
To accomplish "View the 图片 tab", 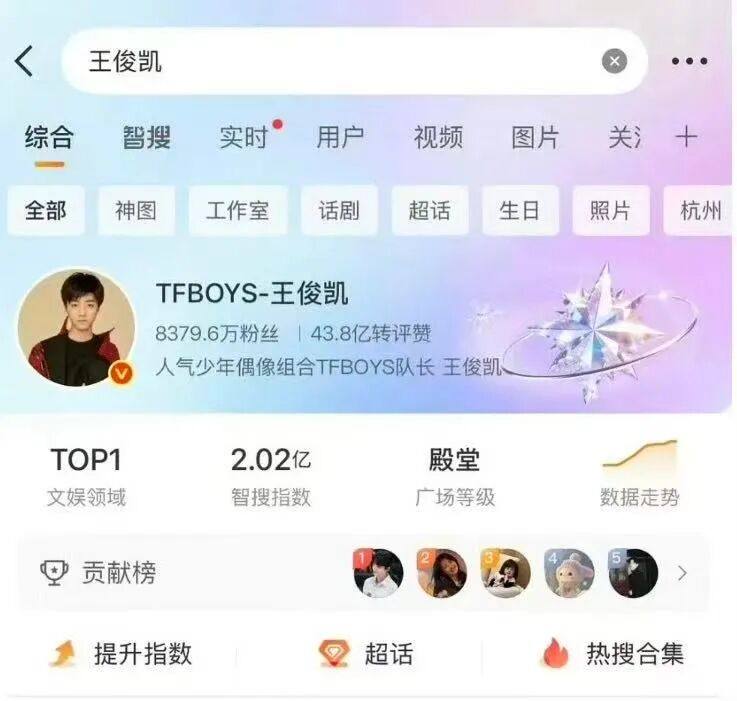I will pos(535,138).
